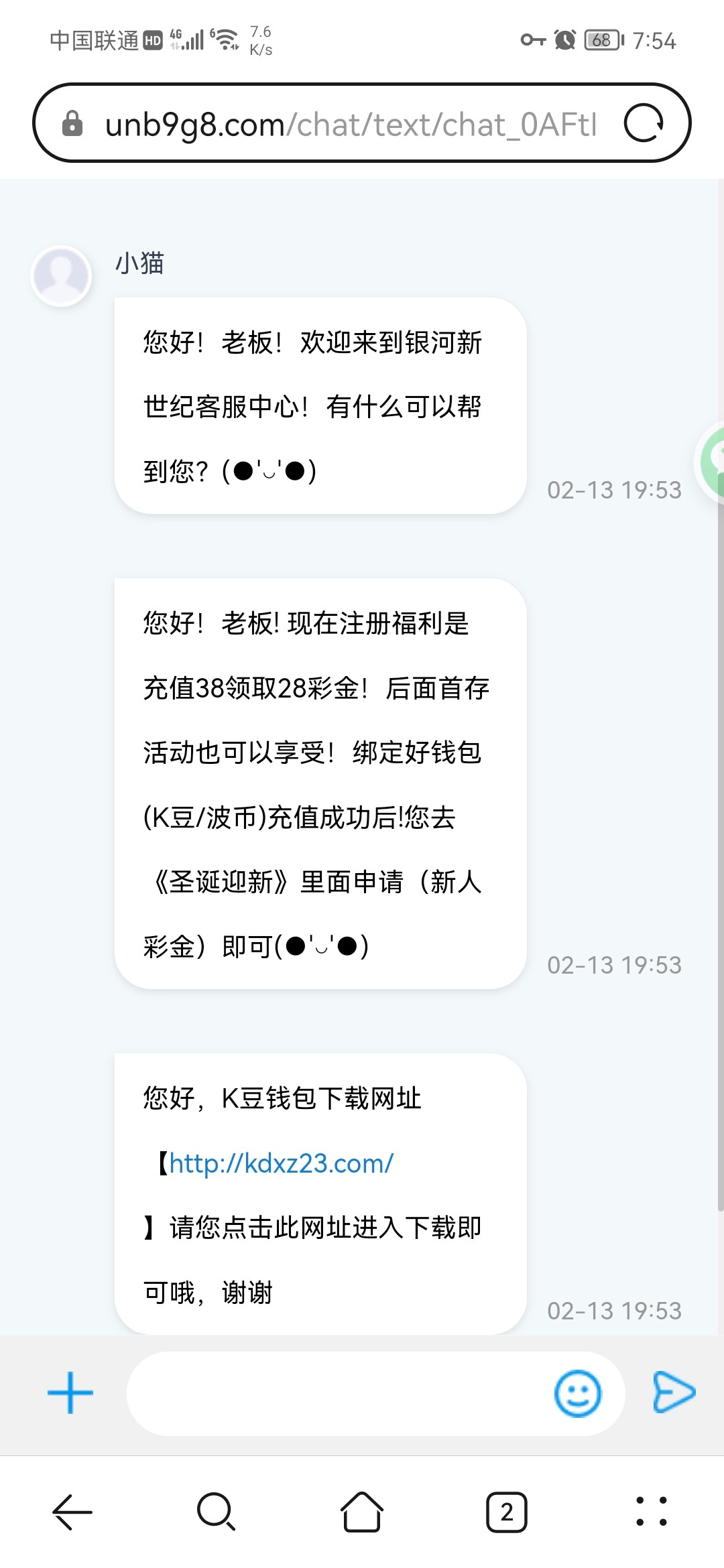Image resolution: width=724 pixels, height=1568 pixels.
Task: Open browser search
Action: pos(216,1512)
